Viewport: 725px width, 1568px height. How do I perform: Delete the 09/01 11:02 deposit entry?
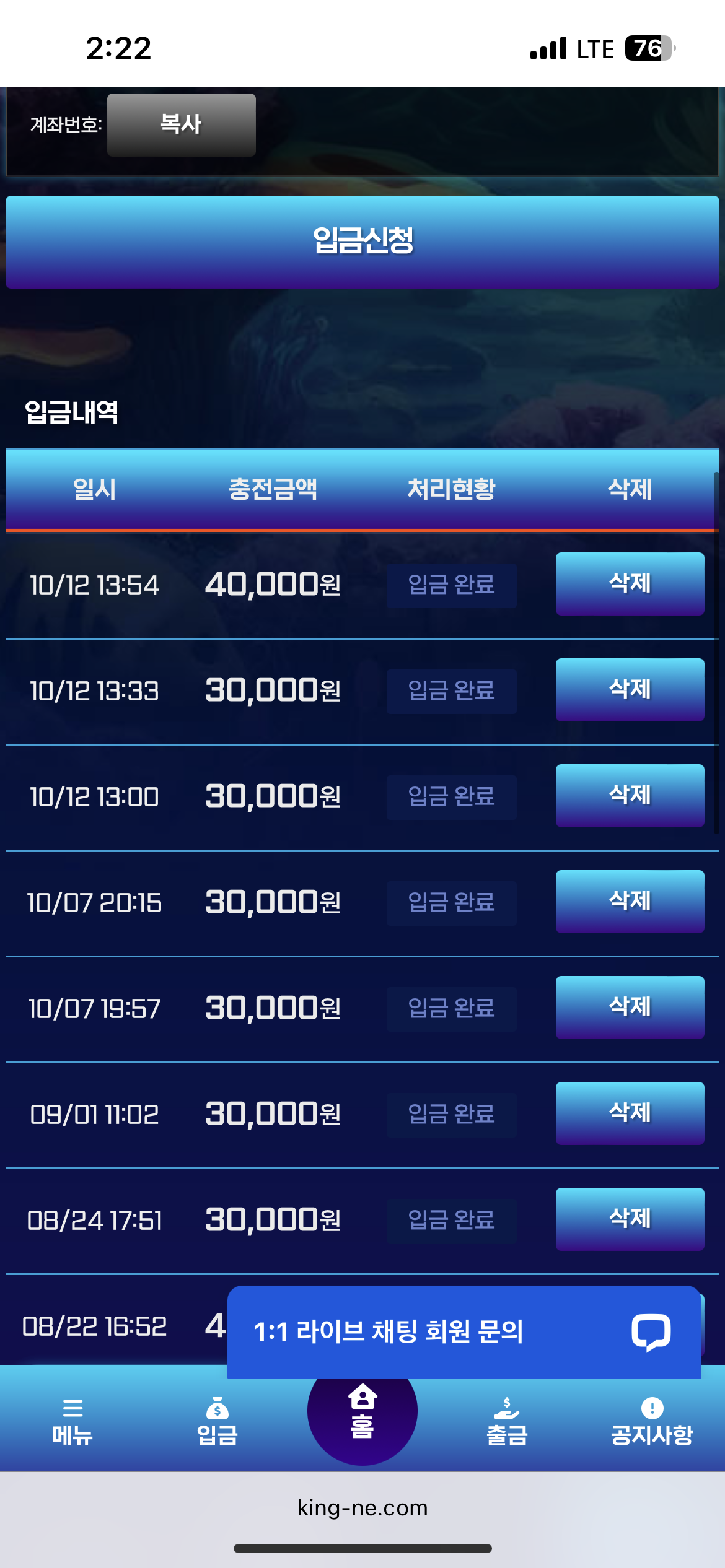(630, 1113)
